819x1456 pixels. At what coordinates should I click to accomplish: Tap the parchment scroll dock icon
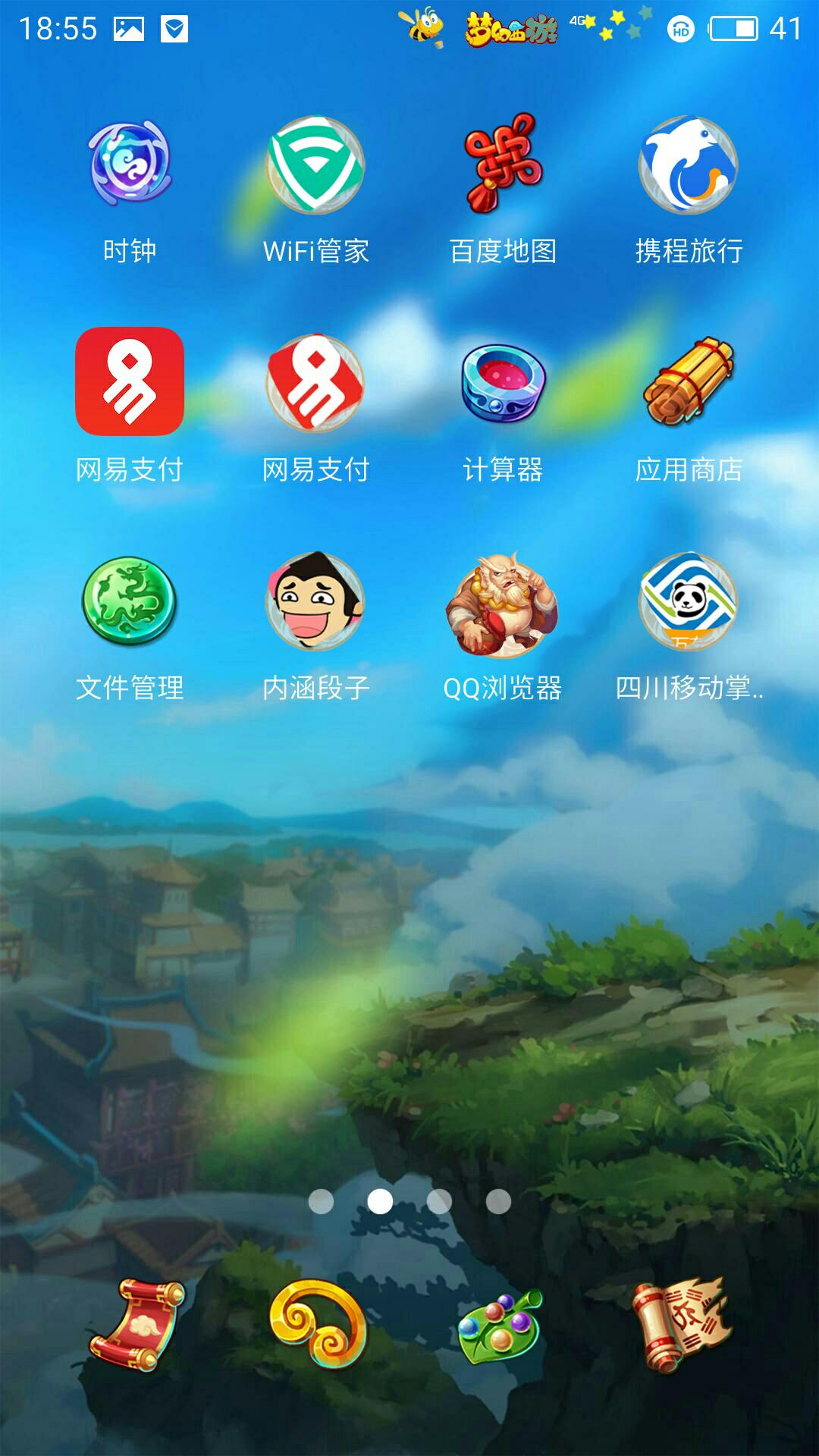click(x=681, y=1324)
